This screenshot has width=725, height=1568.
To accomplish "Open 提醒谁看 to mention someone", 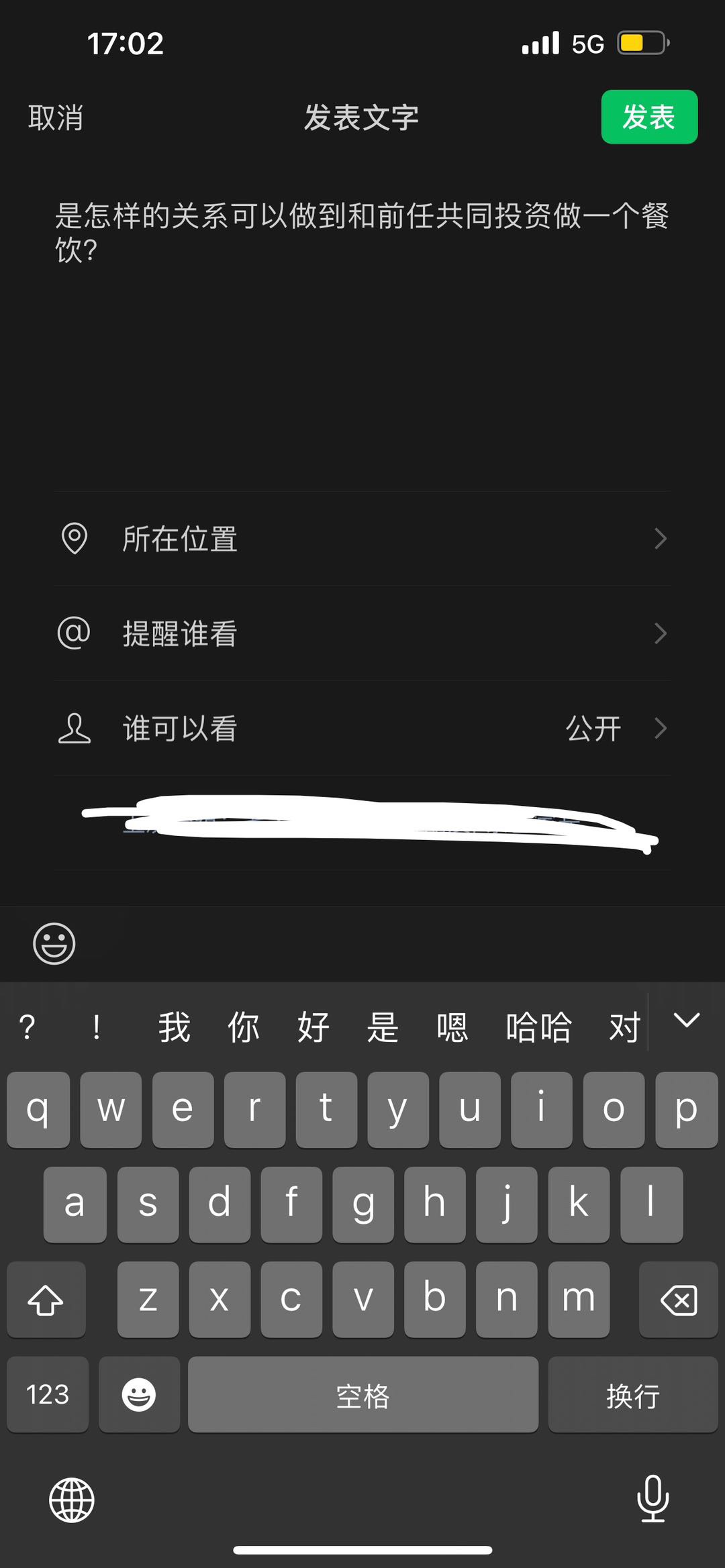I will [x=362, y=633].
